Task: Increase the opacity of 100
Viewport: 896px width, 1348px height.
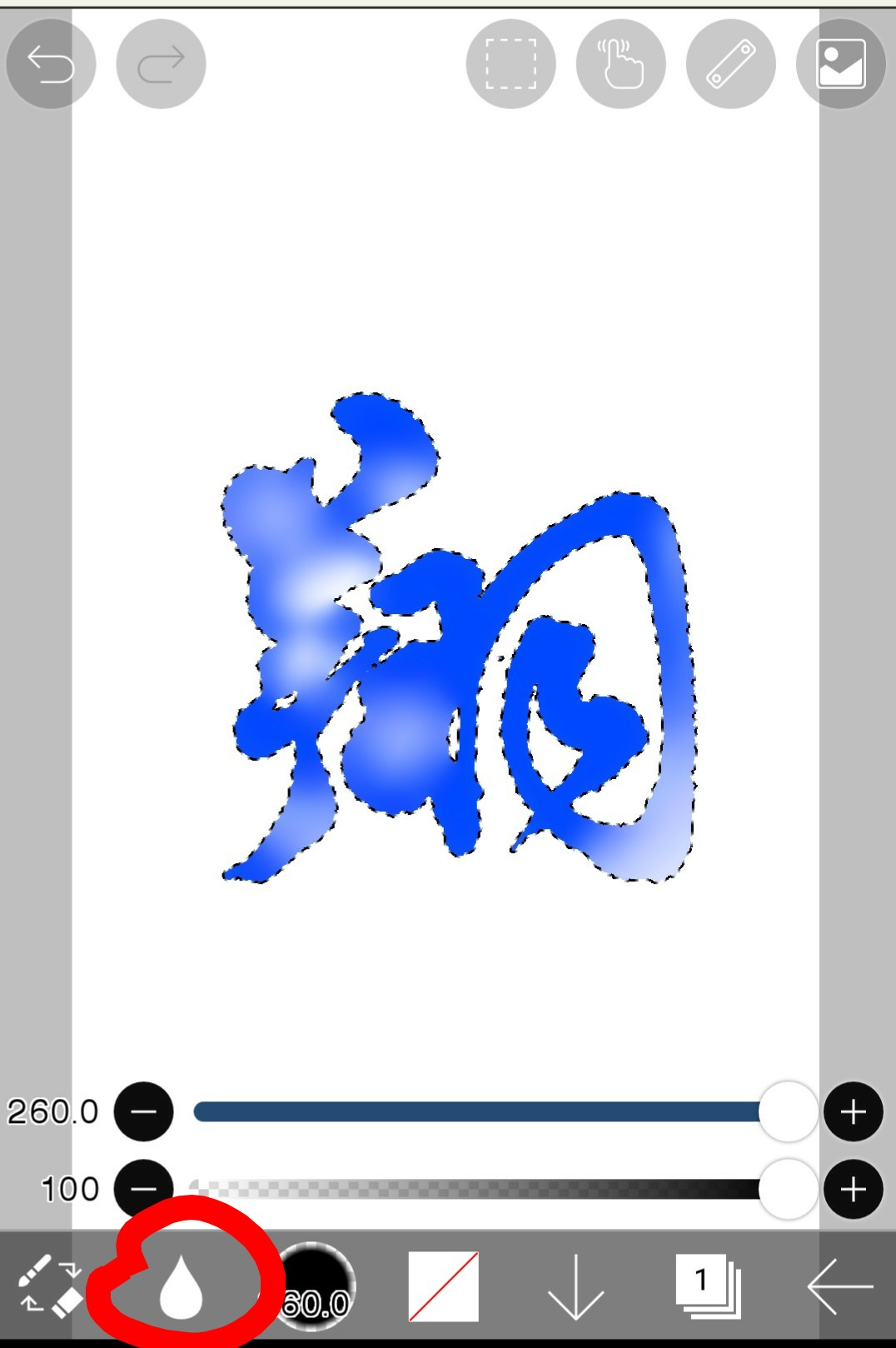Action: (x=853, y=1188)
